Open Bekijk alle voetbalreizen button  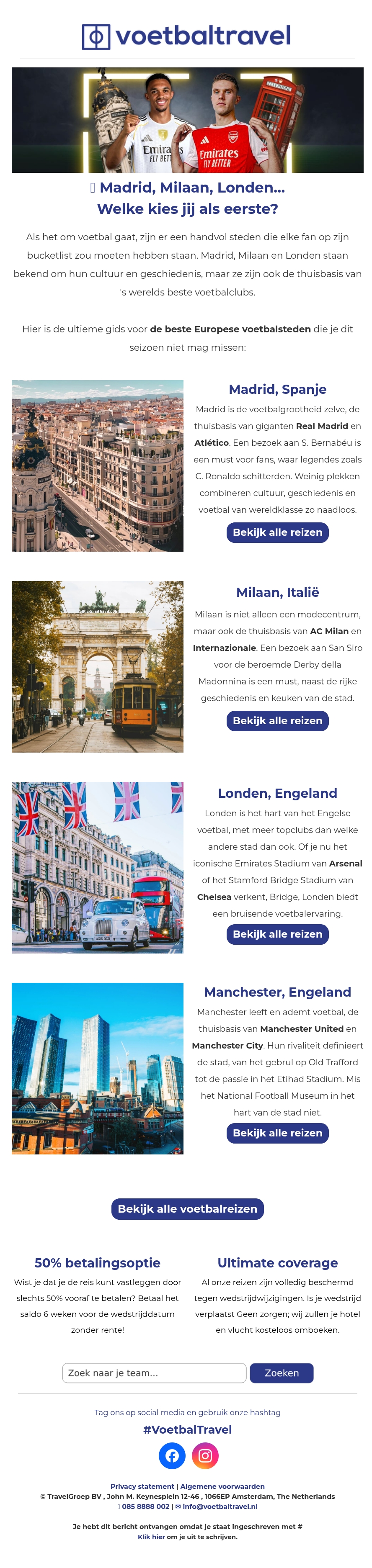coord(187,1209)
